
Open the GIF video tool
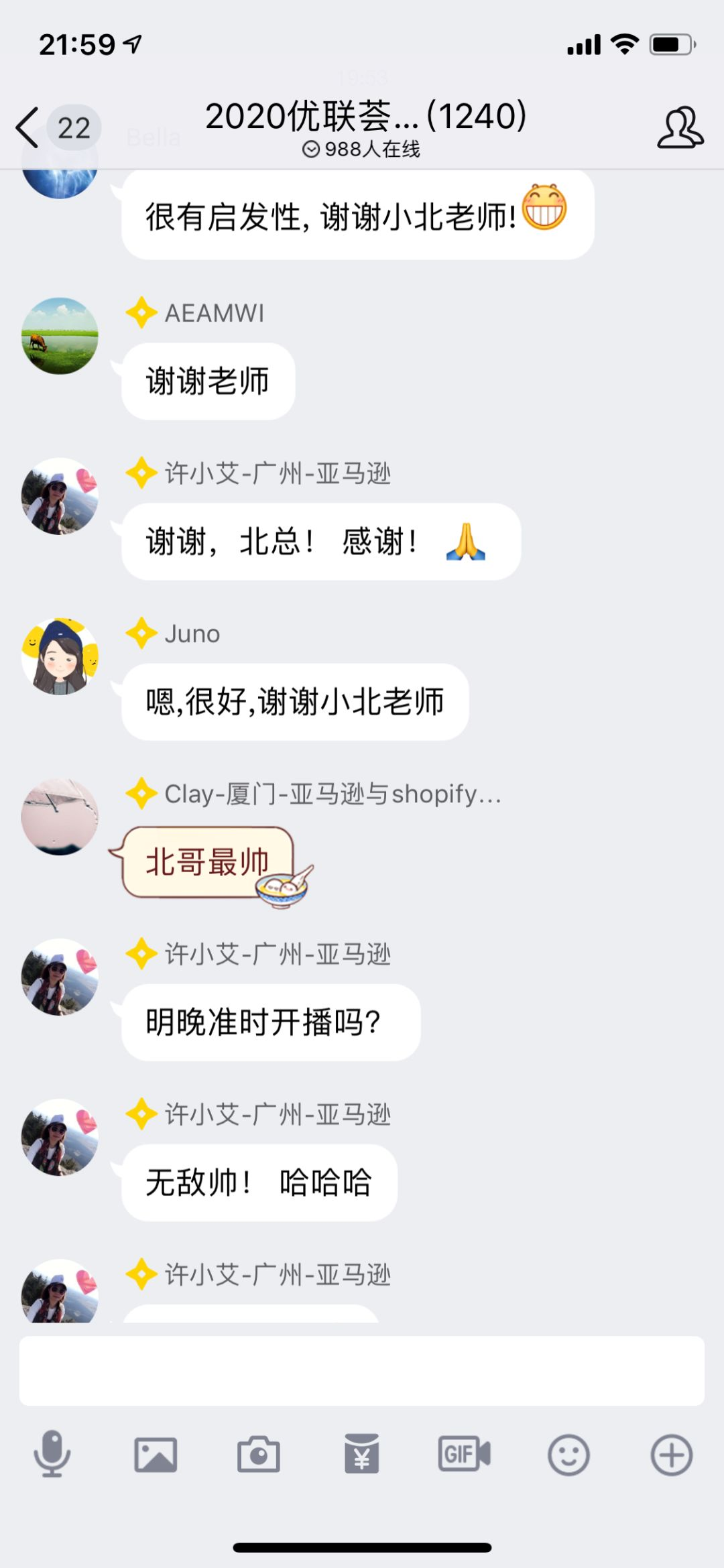465,1455
